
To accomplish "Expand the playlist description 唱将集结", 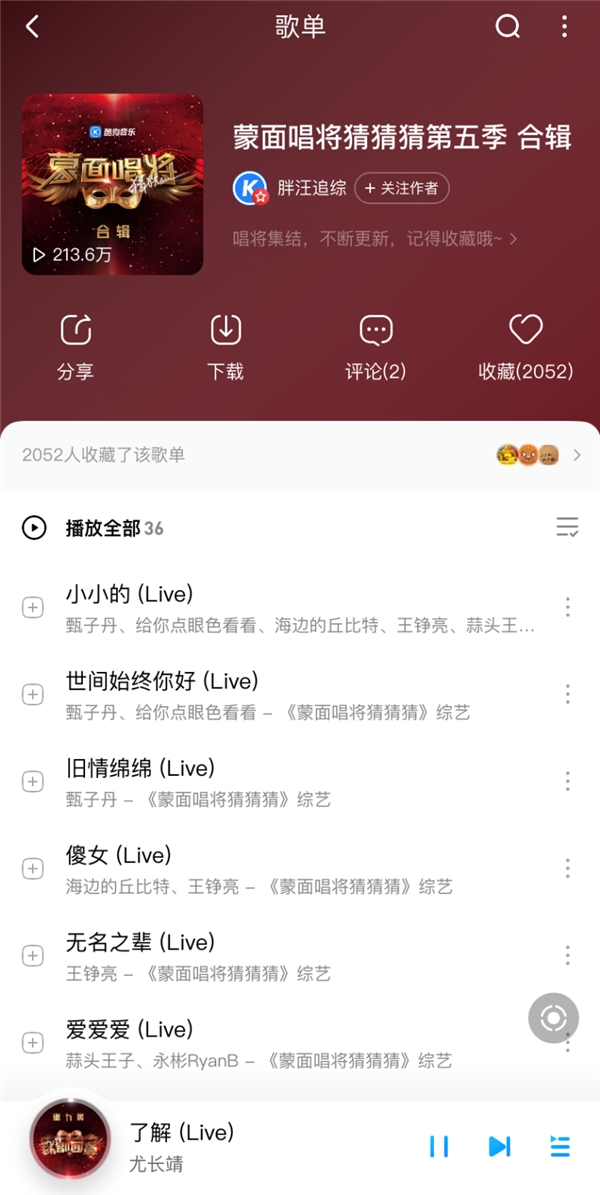I will tap(375, 239).
